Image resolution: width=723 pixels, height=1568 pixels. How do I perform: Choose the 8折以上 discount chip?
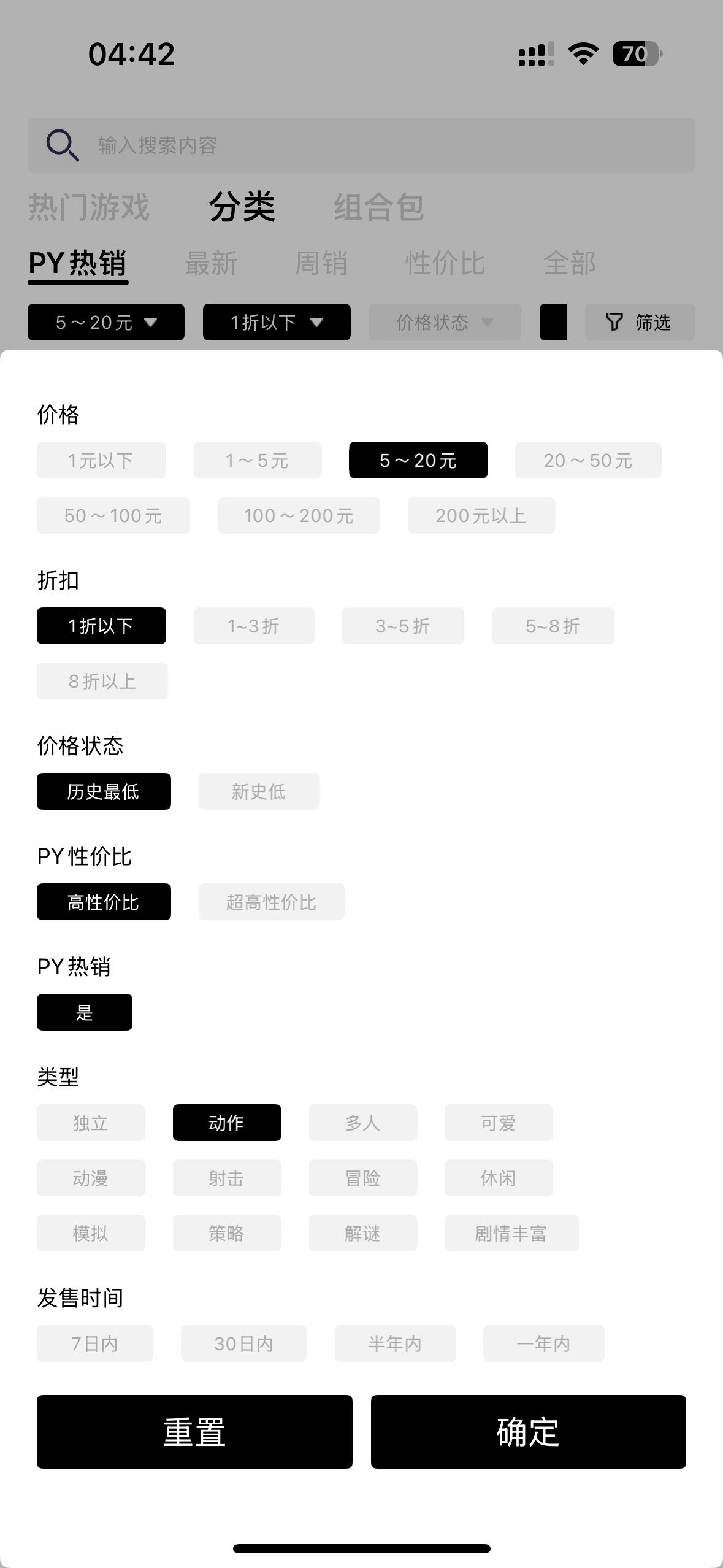[102, 681]
